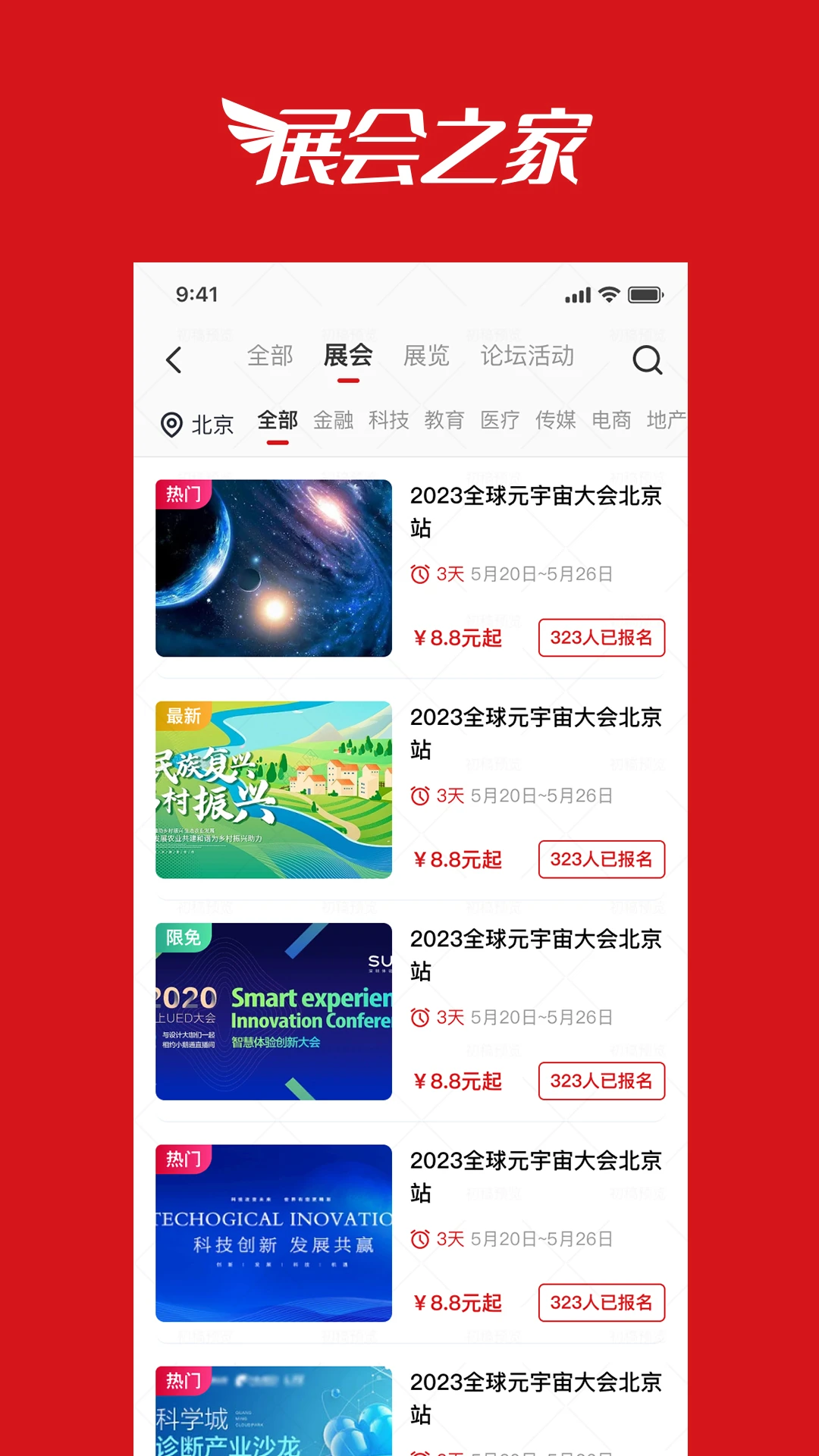Click the ¥8.8元起 price on the 限免 card

(460, 1081)
